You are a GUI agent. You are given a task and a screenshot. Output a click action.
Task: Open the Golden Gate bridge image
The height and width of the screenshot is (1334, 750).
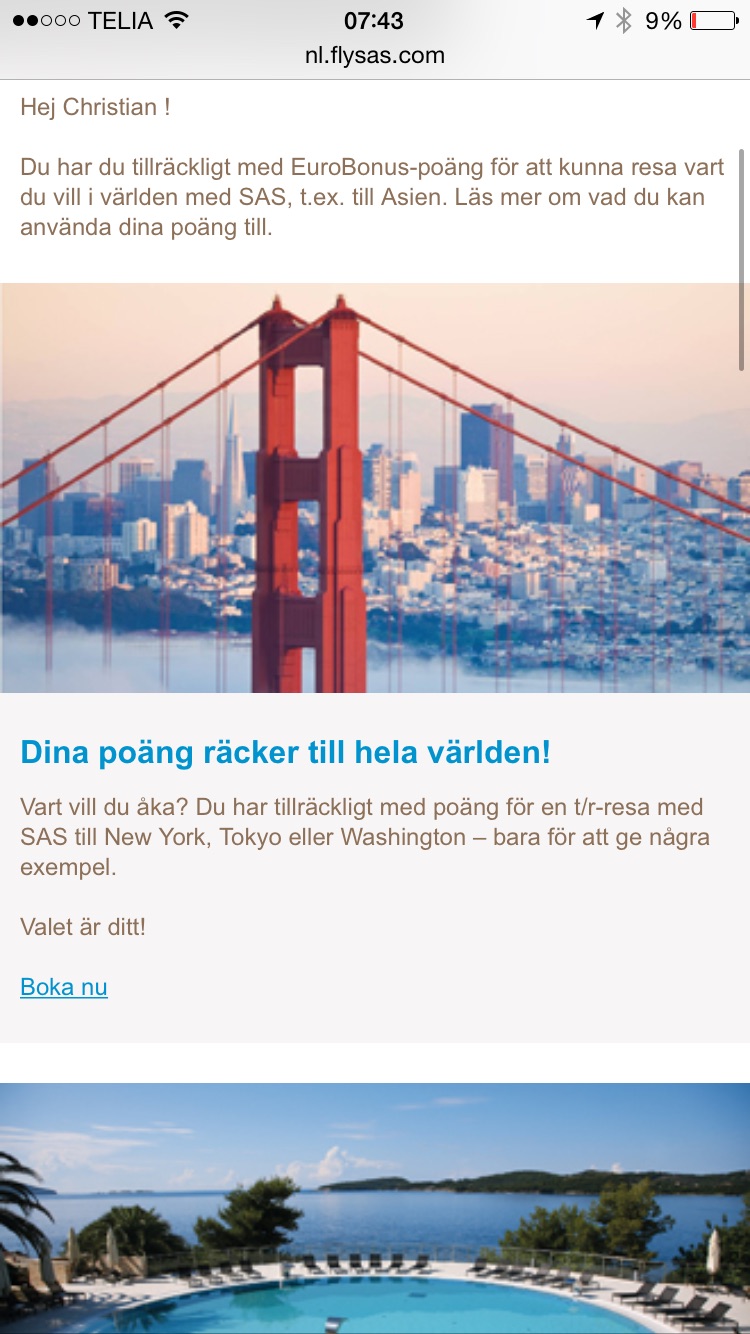(375, 488)
